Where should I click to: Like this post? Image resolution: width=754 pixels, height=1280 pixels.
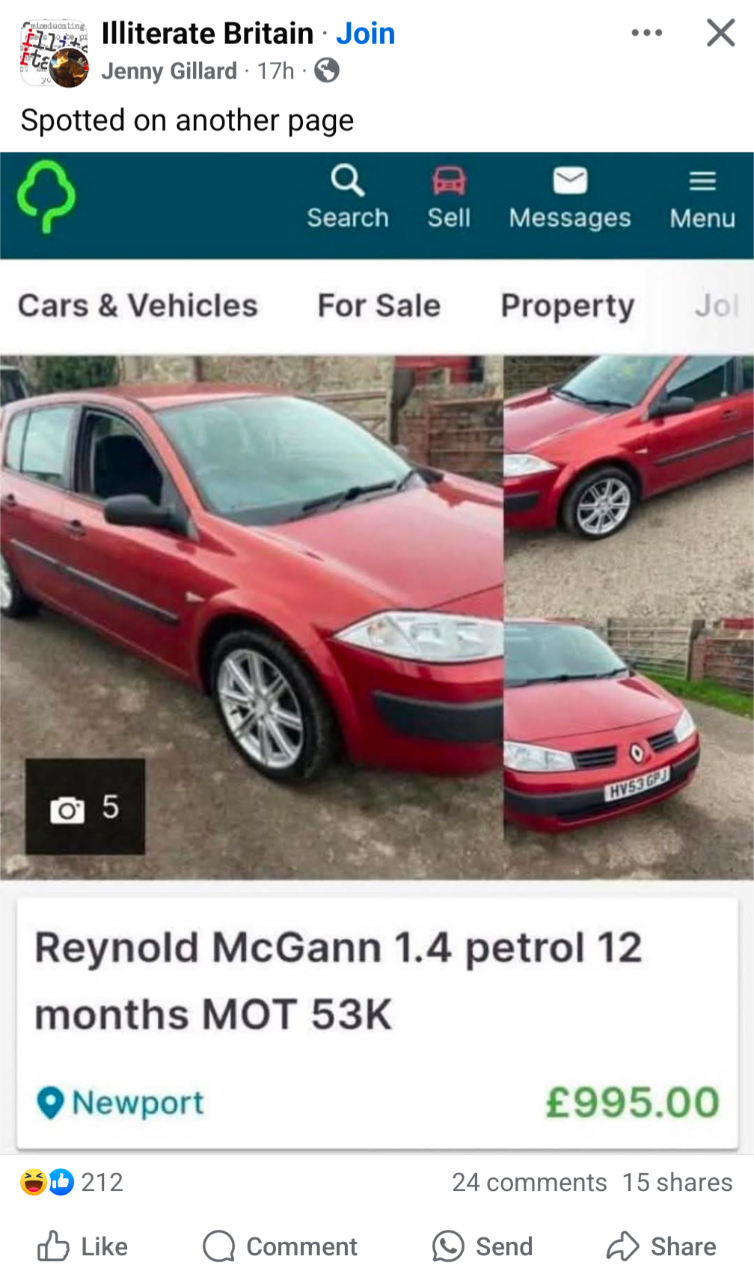(83, 1246)
